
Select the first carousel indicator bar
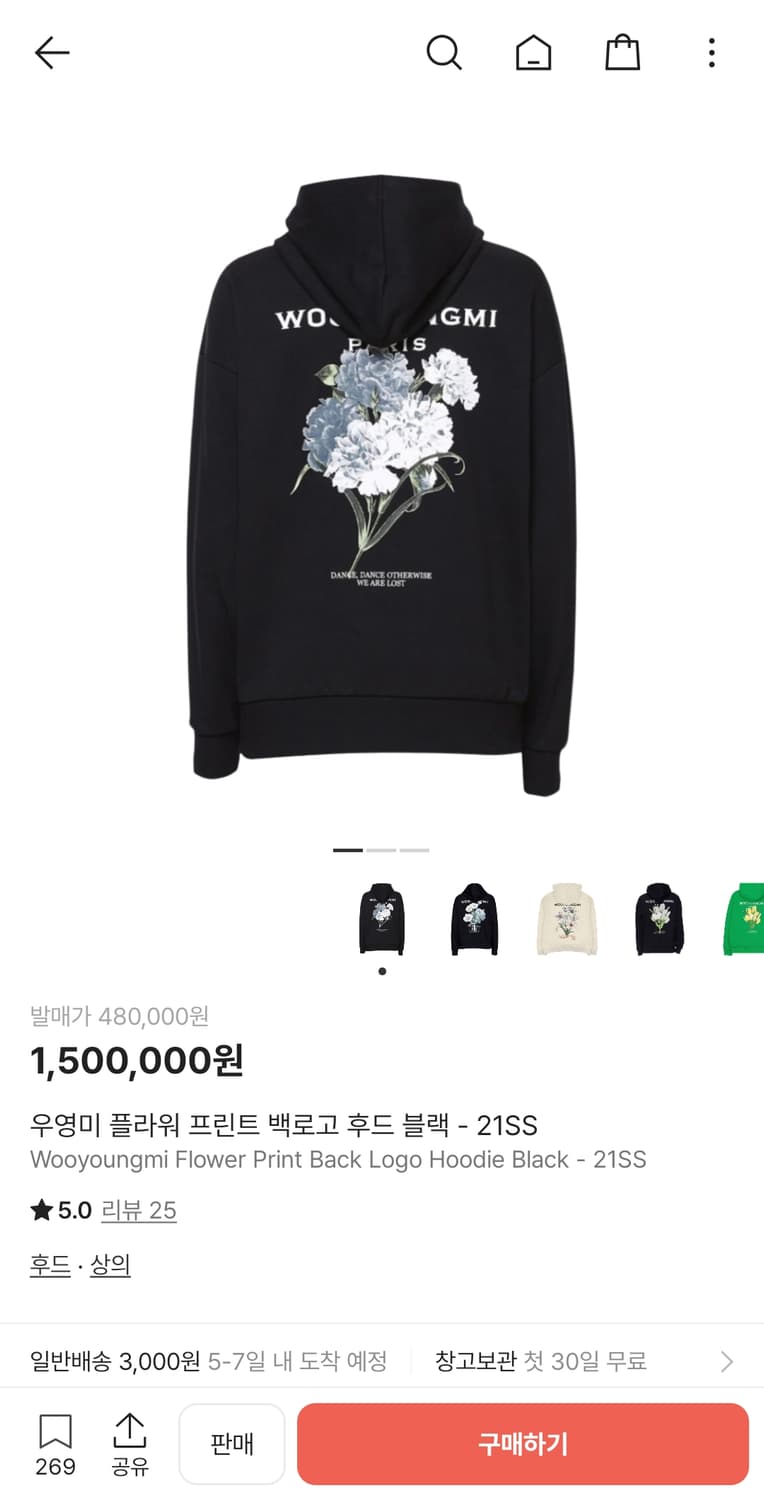[346, 849]
